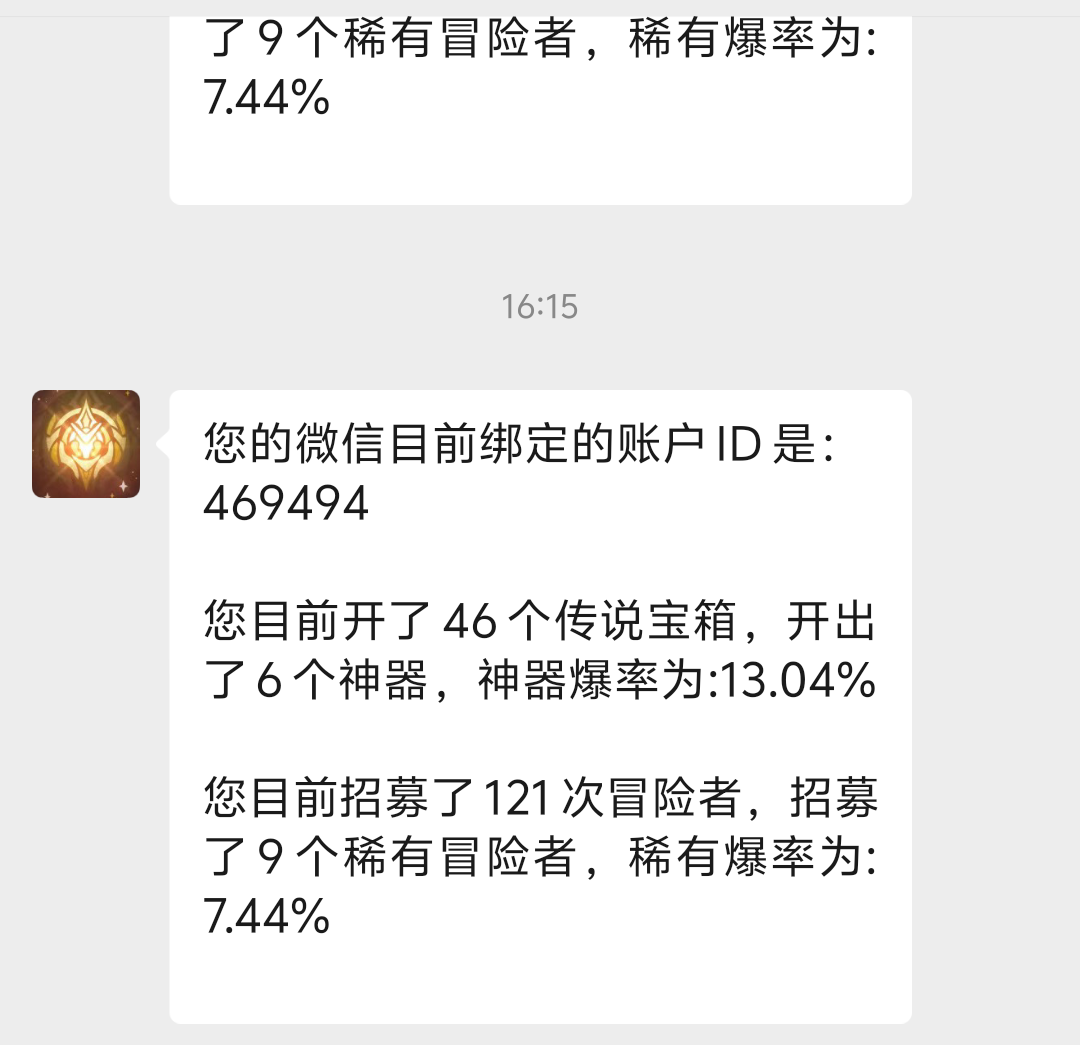Image resolution: width=1080 pixels, height=1045 pixels.
Task: Open the sender's golden emblem avatar
Action: pyautogui.click(x=86, y=444)
